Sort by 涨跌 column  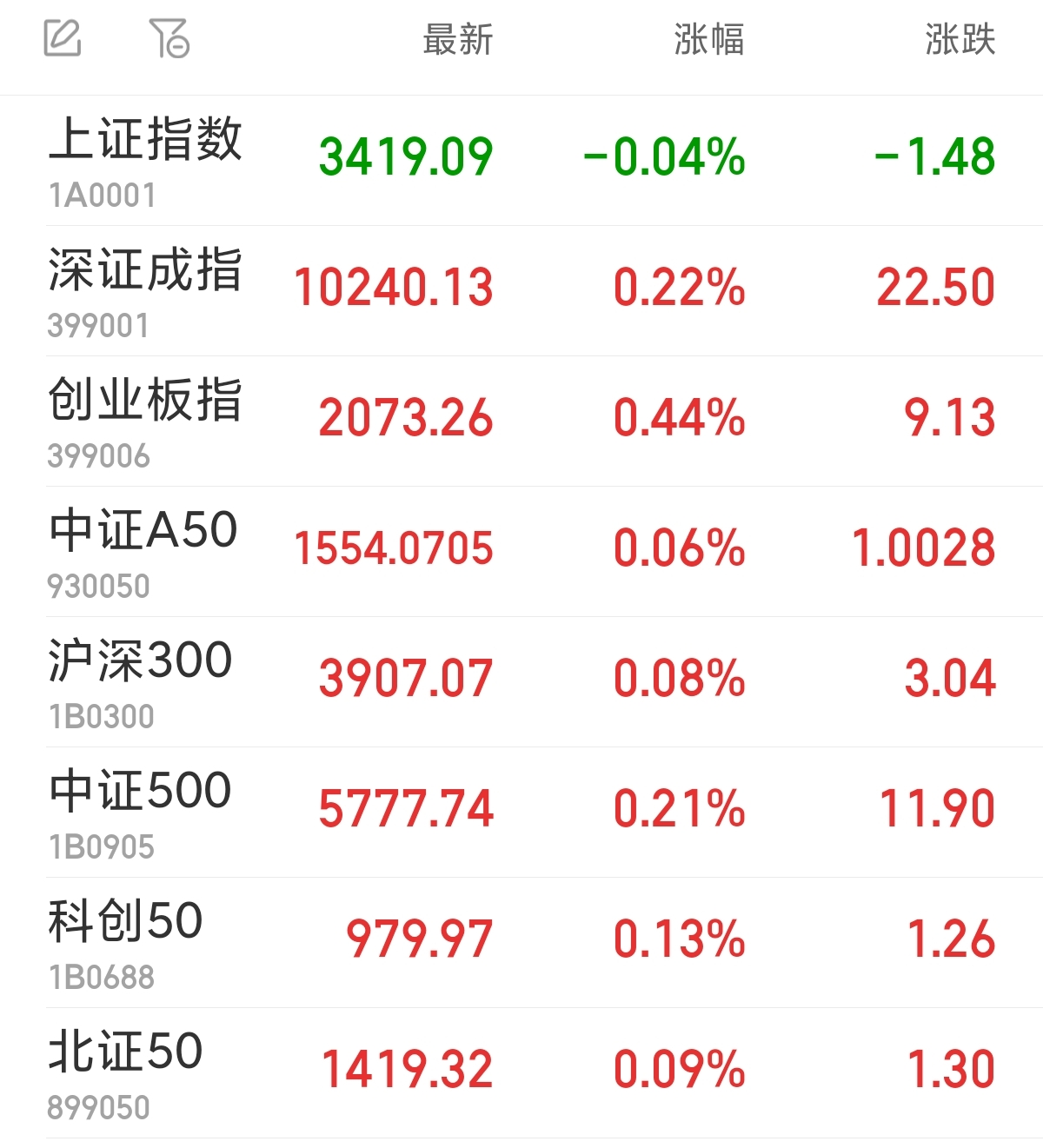[x=960, y=40]
